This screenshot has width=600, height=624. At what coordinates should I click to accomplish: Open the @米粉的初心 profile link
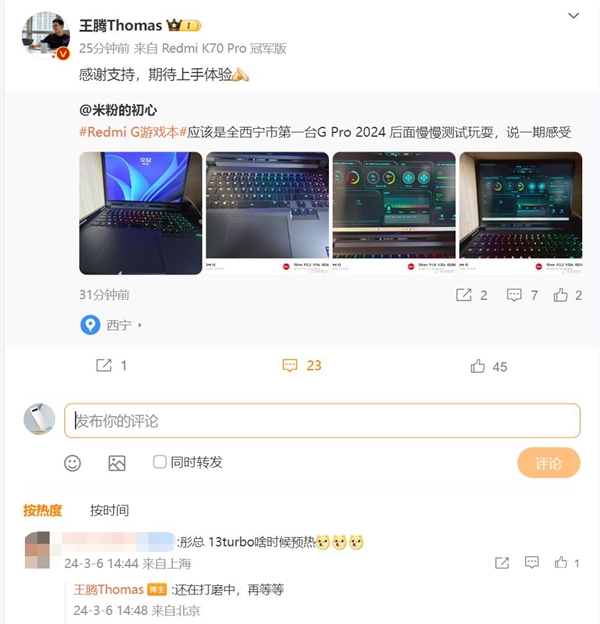118,110
